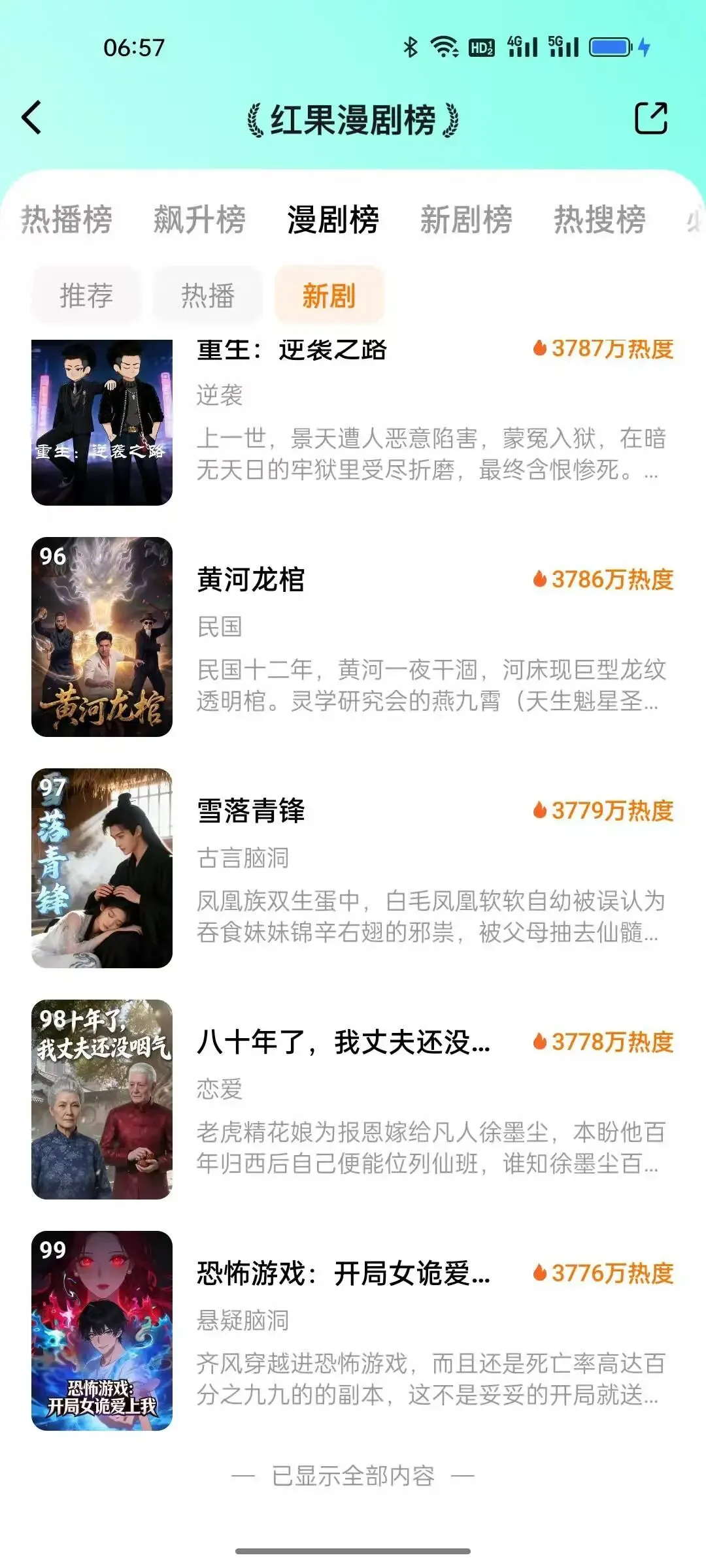Share the 红果漫剧榜 ranking page

[651, 118]
